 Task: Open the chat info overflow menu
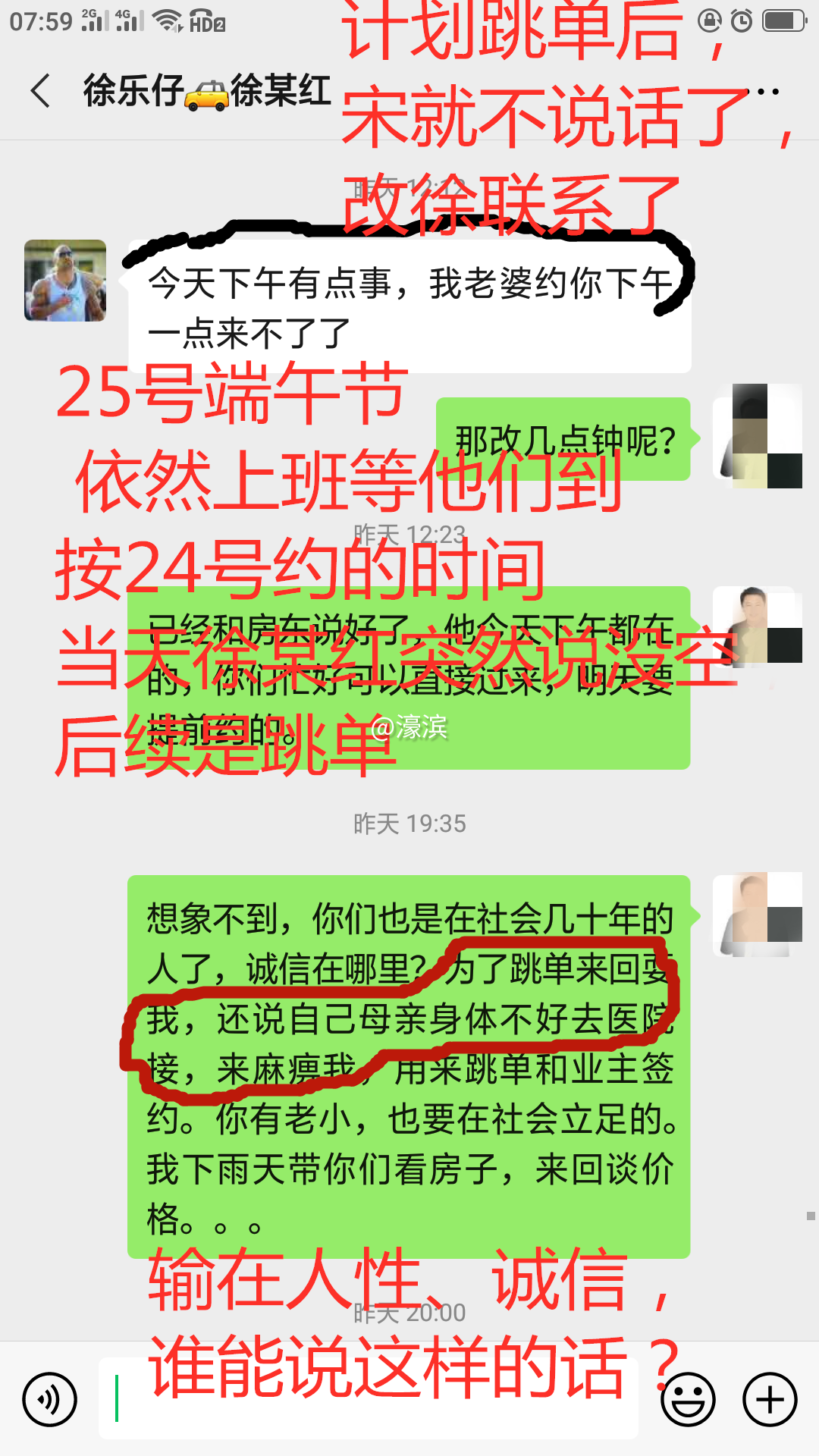coord(767,92)
